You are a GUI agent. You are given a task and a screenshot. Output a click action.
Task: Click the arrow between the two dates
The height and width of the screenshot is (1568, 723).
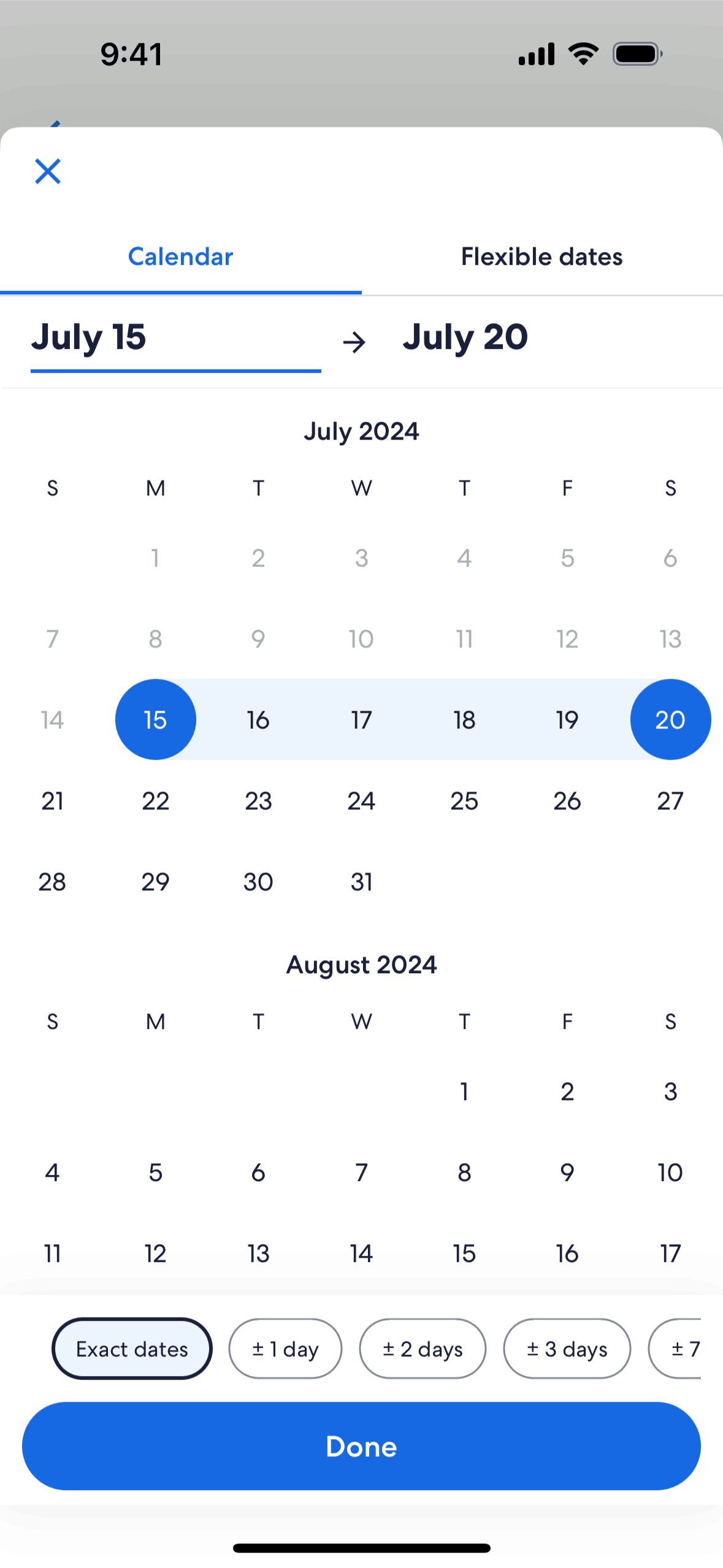click(354, 341)
